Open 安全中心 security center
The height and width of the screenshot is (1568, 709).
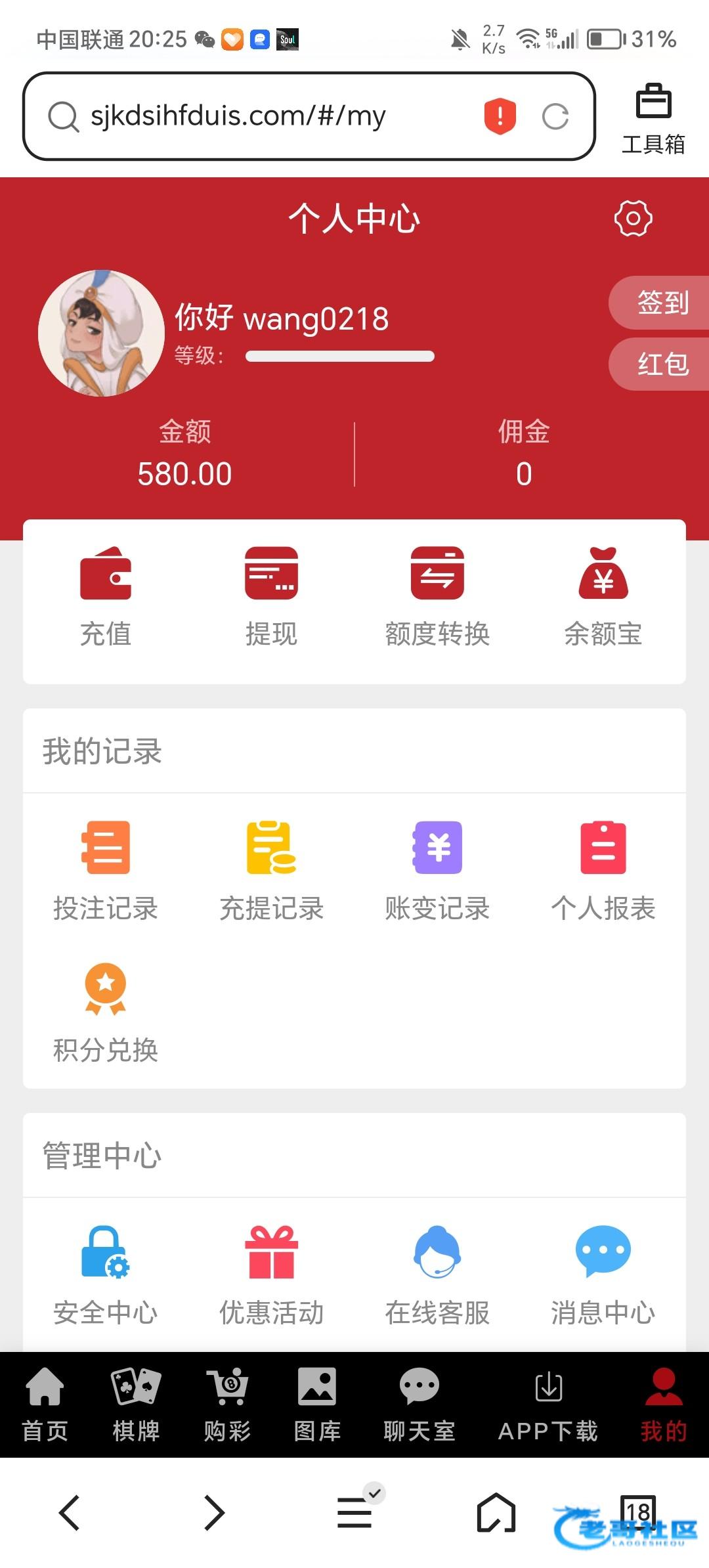click(106, 1274)
